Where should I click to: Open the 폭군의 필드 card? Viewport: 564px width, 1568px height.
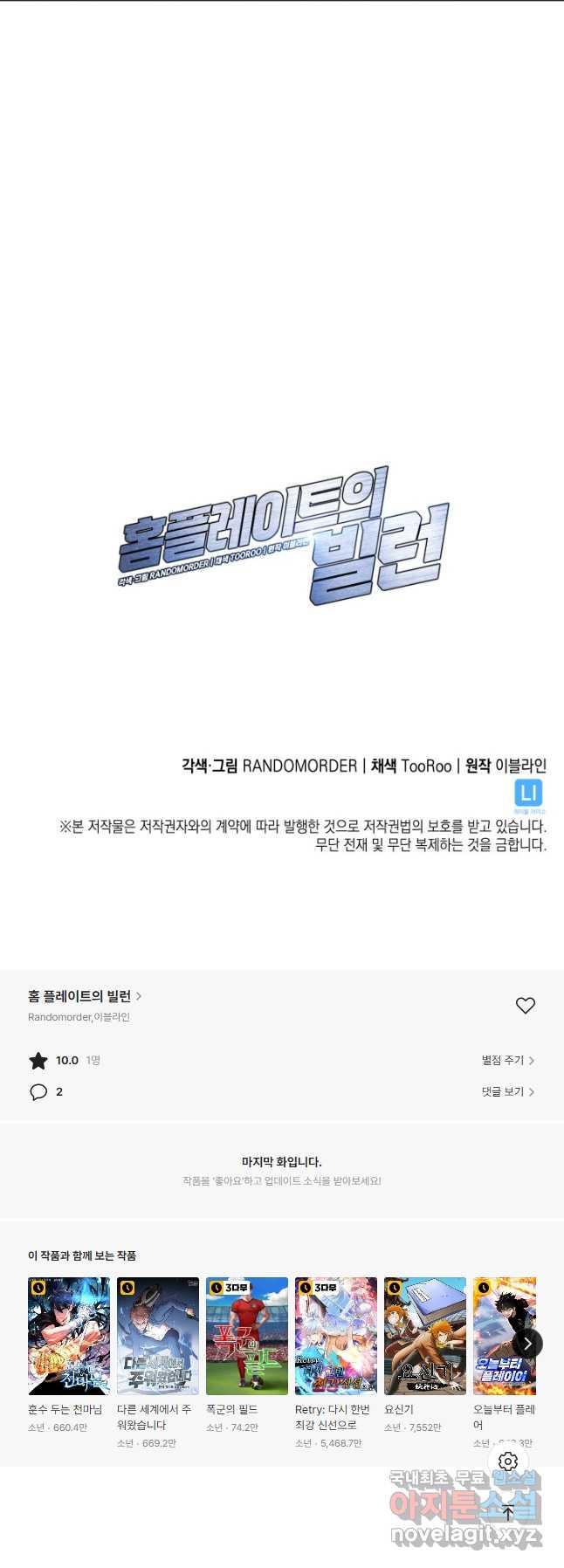(247, 1336)
